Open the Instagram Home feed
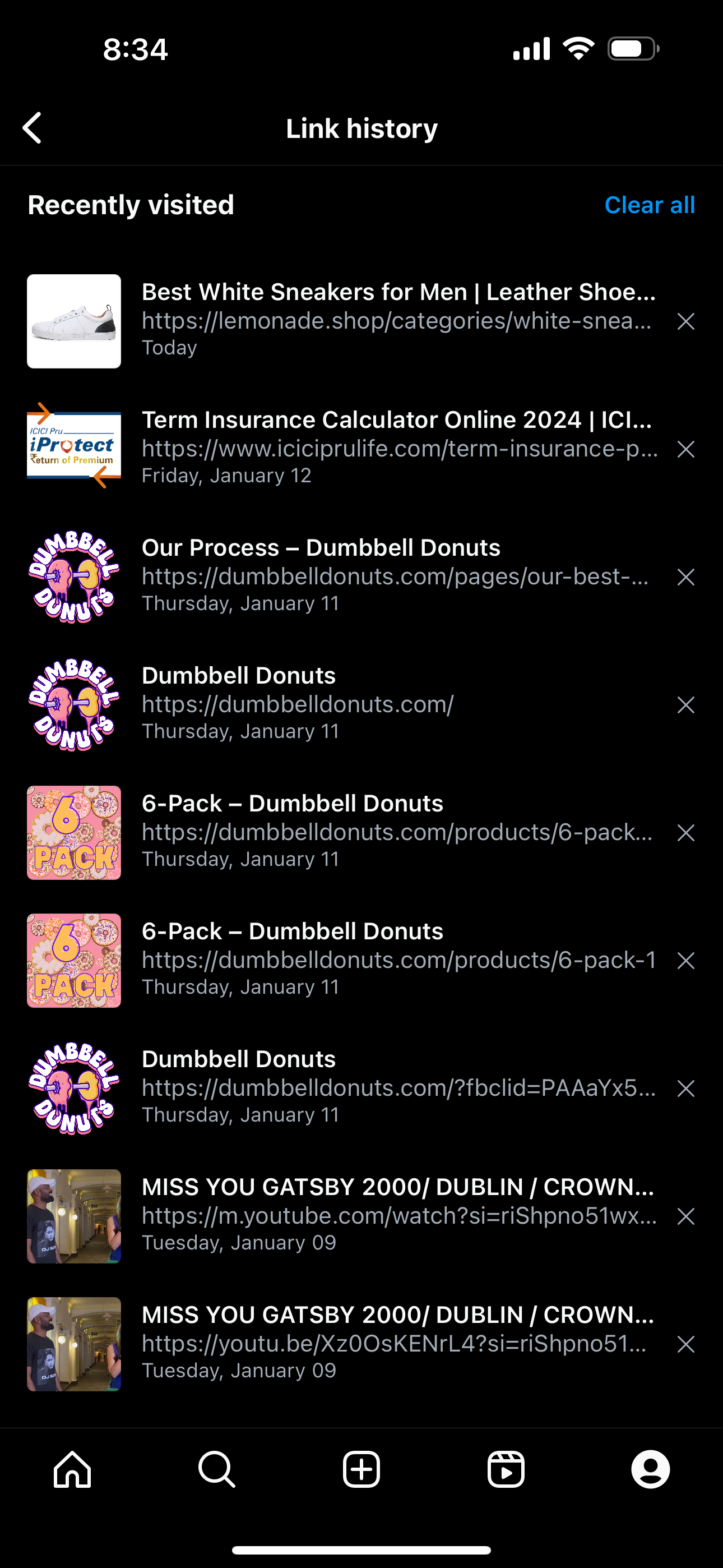 72,1469
